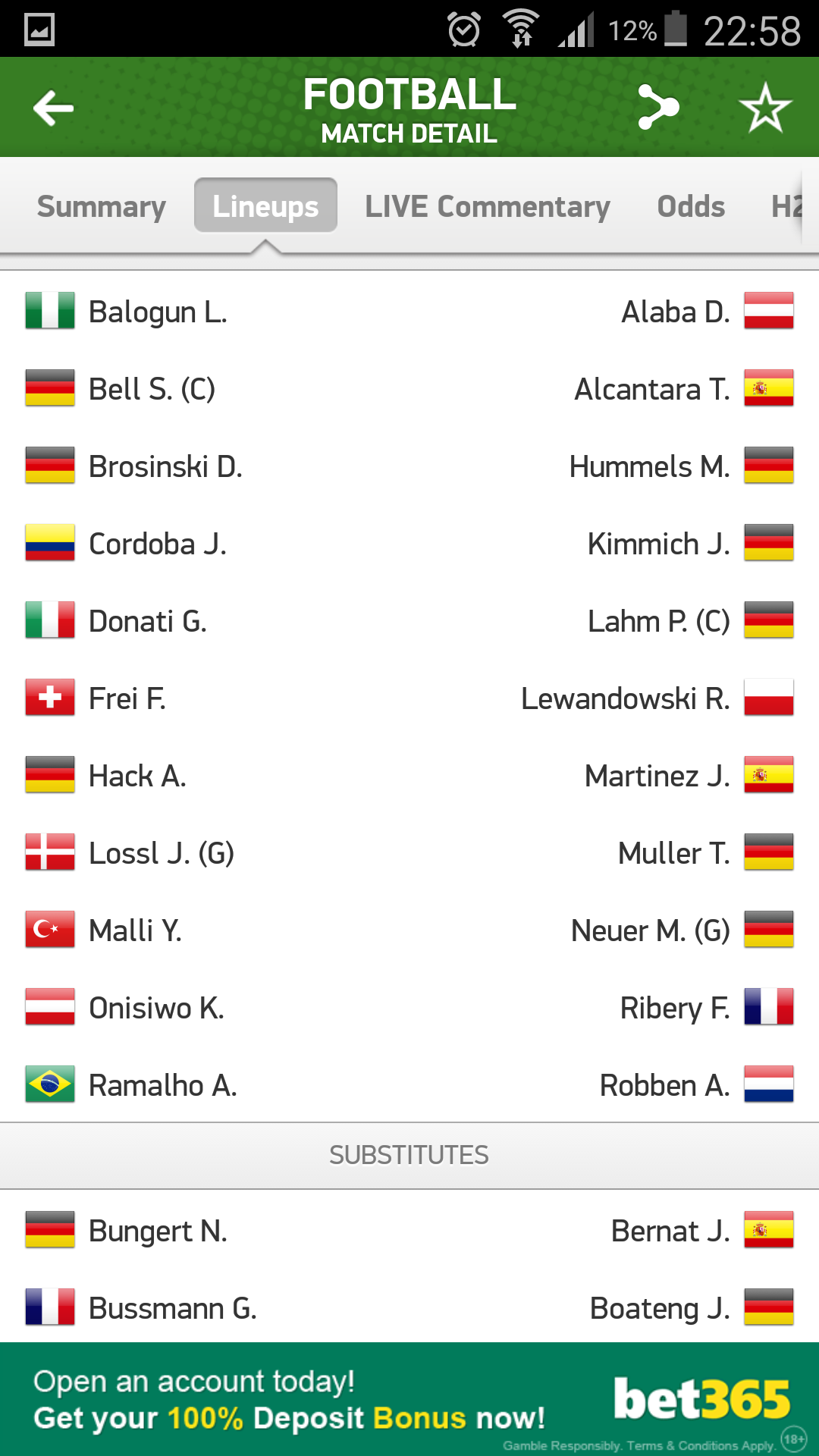Open the bet365 deposit bonus banner

[x=409, y=1399]
